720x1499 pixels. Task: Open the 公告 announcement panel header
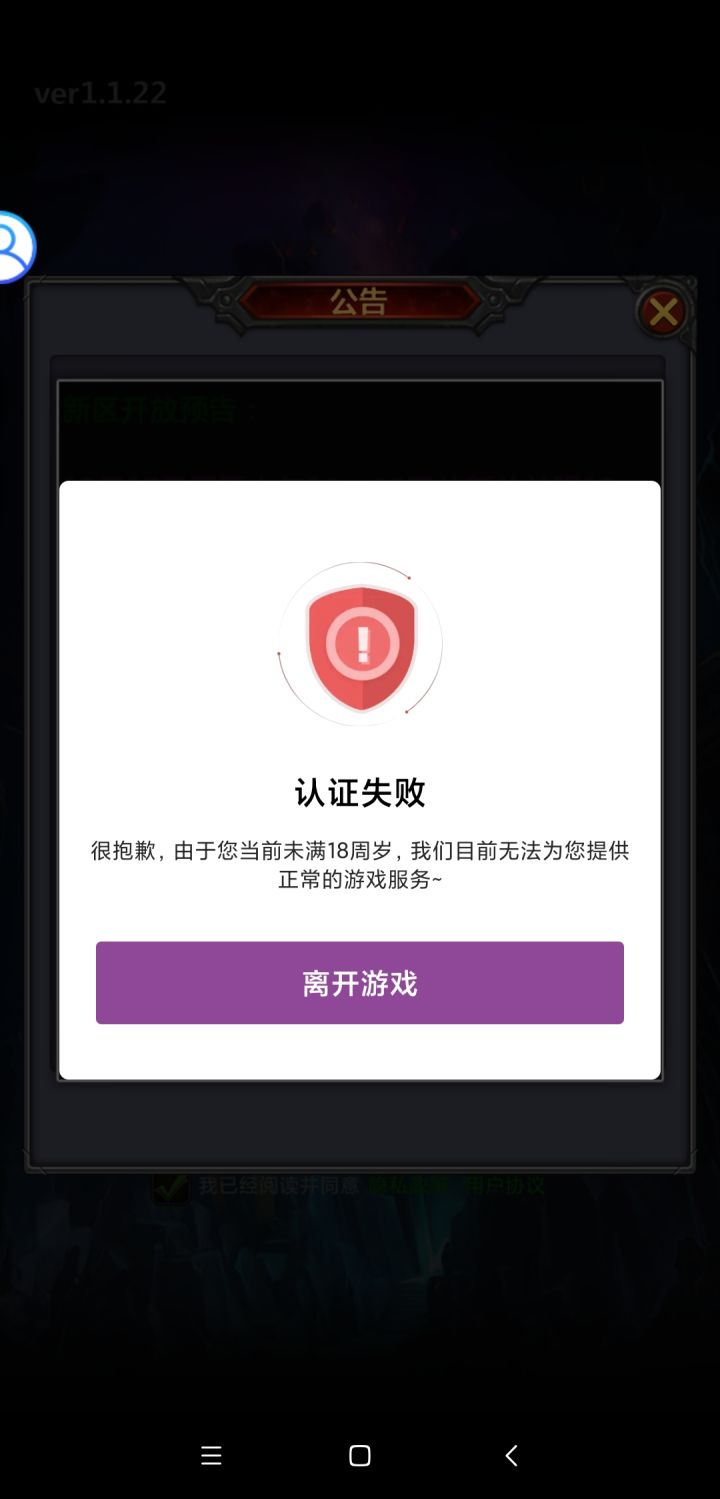click(360, 303)
